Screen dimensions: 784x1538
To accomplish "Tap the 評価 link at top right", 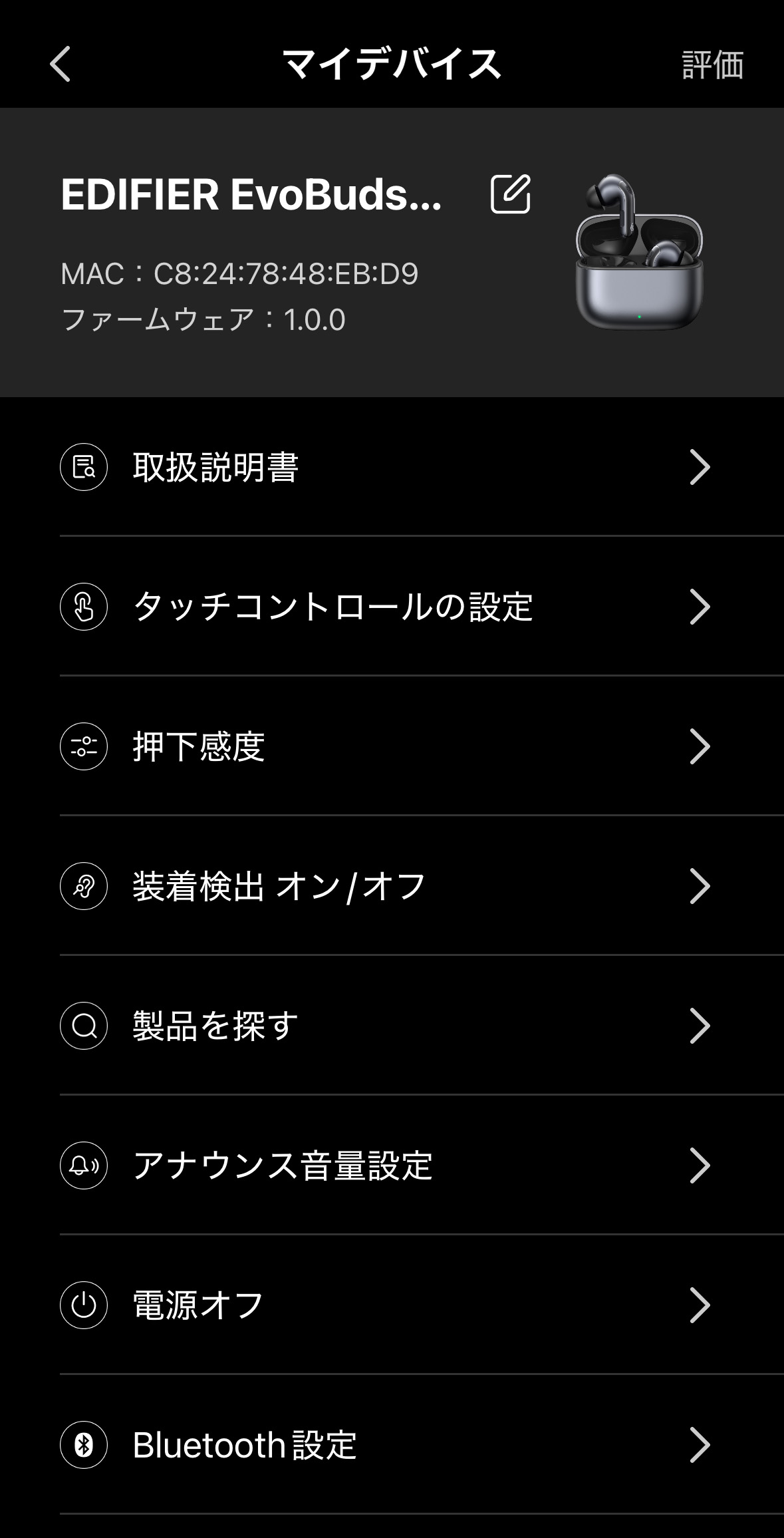I will click(x=712, y=64).
